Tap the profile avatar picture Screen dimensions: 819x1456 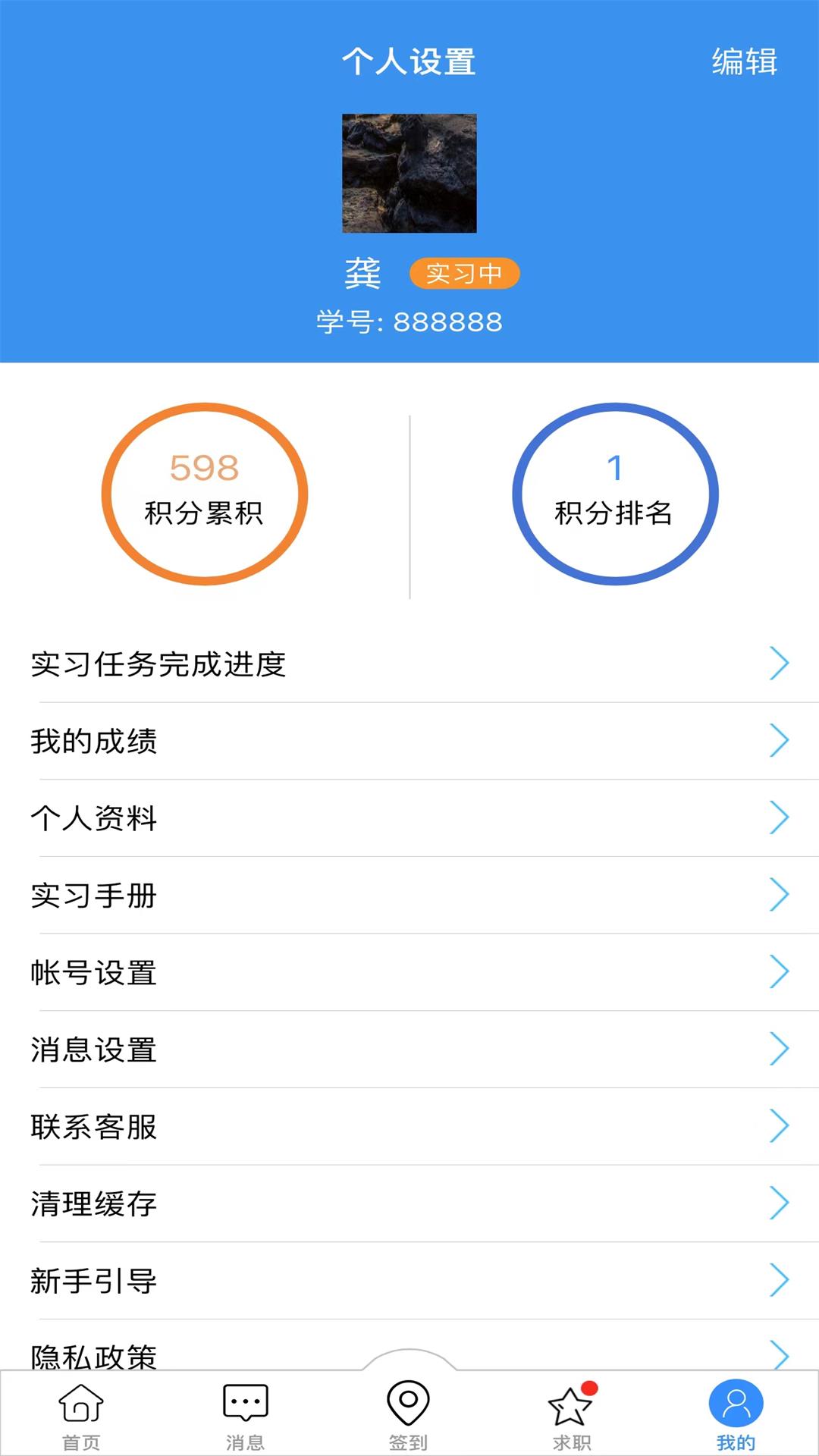coord(409,174)
